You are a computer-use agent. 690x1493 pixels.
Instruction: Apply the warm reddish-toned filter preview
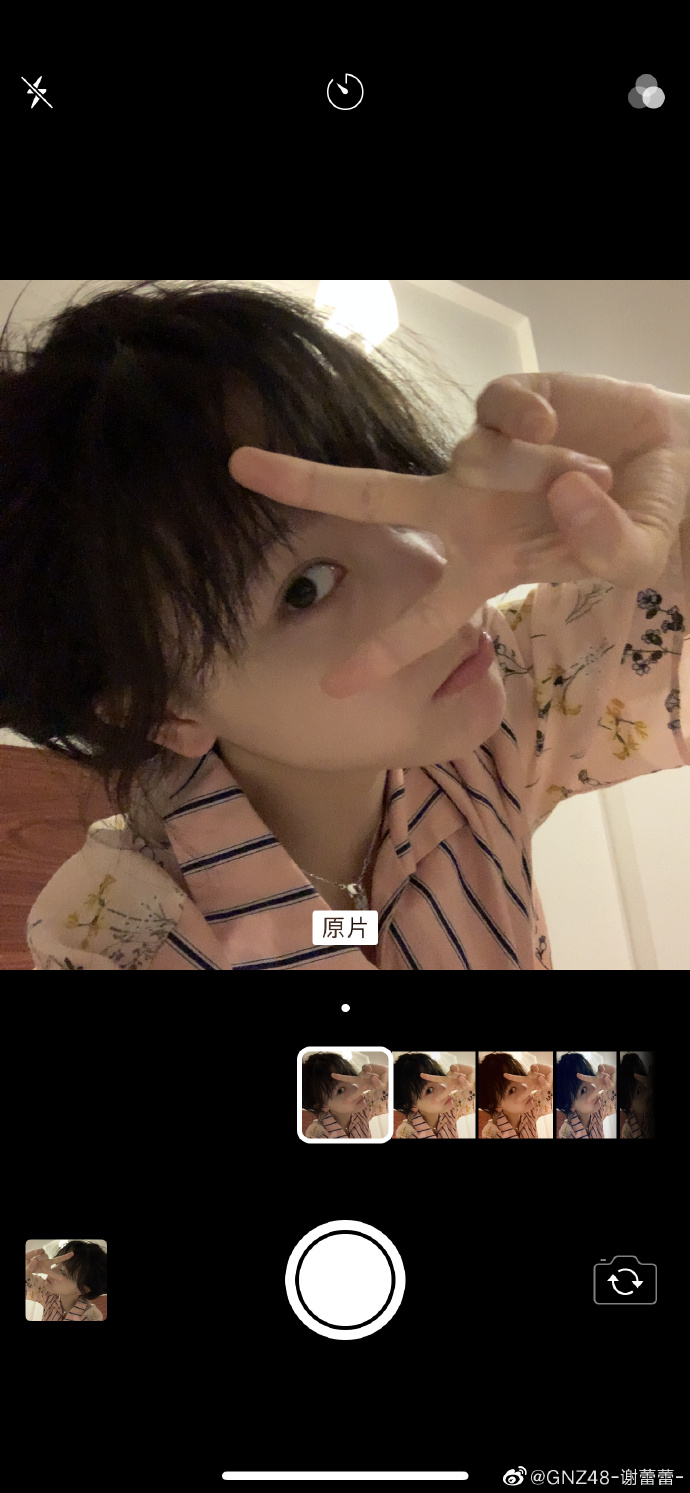[515, 1095]
